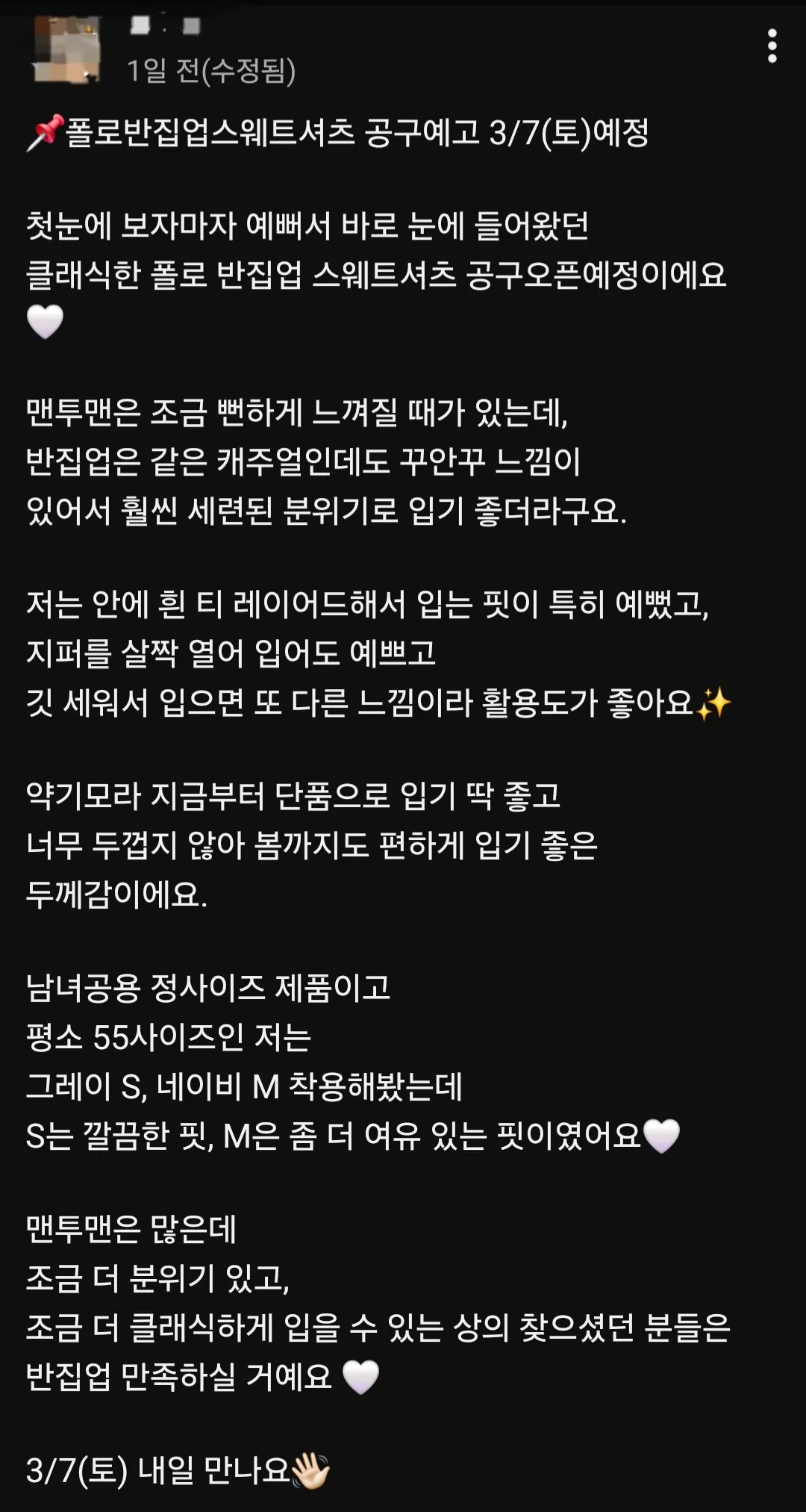
Task: Open the post's three-dot overflow menu
Action: (772, 46)
